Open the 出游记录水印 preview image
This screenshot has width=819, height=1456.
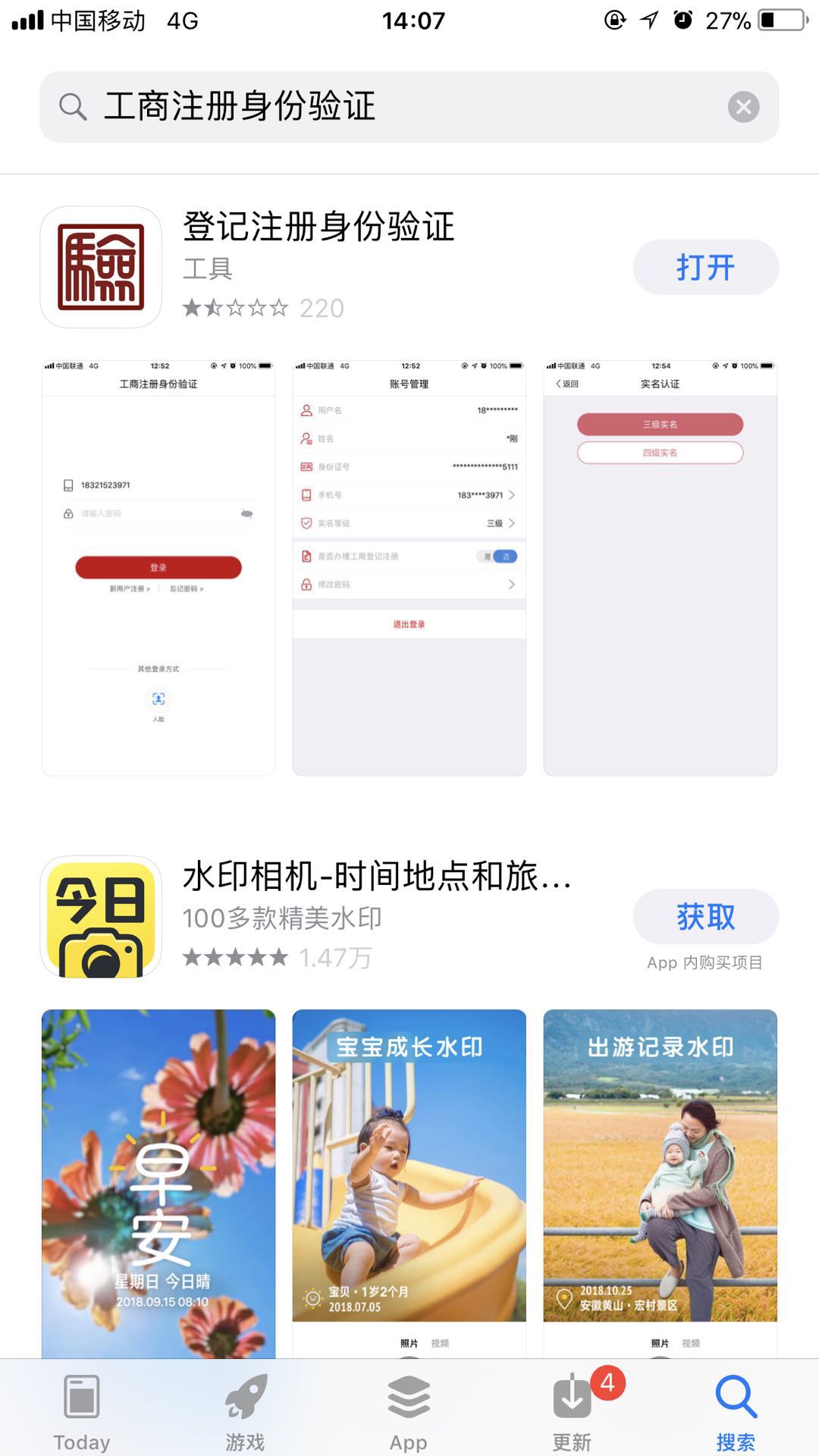pos(660,1183)
